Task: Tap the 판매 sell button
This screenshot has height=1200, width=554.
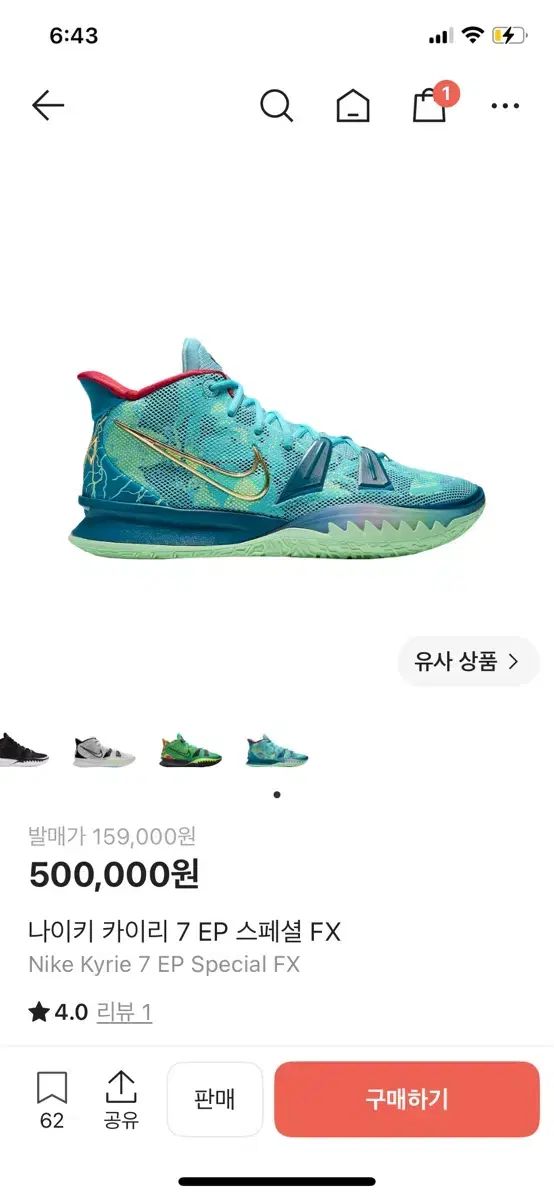Action: [x=214, y=1099]
